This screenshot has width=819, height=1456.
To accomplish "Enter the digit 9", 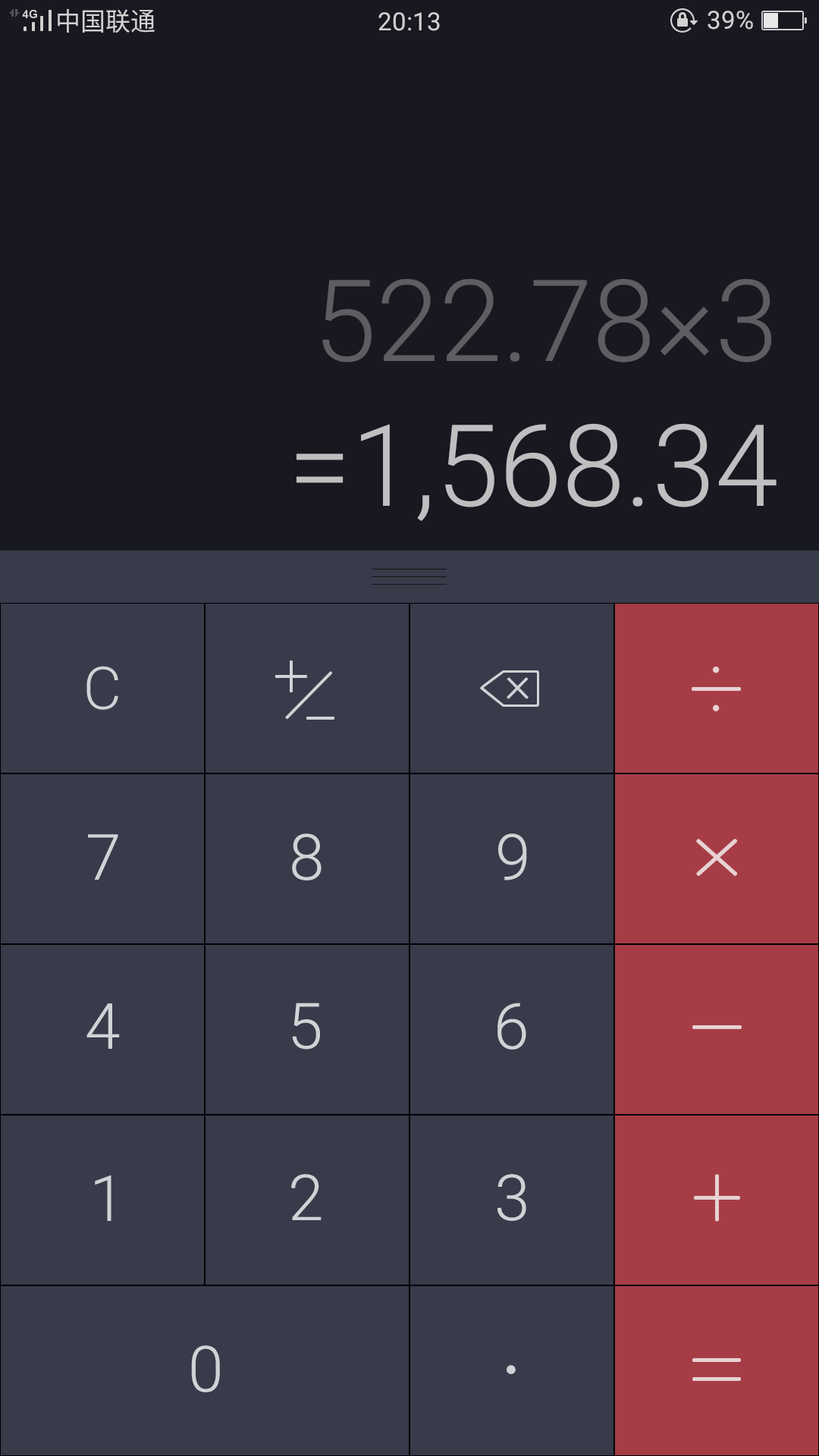I will click(x=512, y=859).
